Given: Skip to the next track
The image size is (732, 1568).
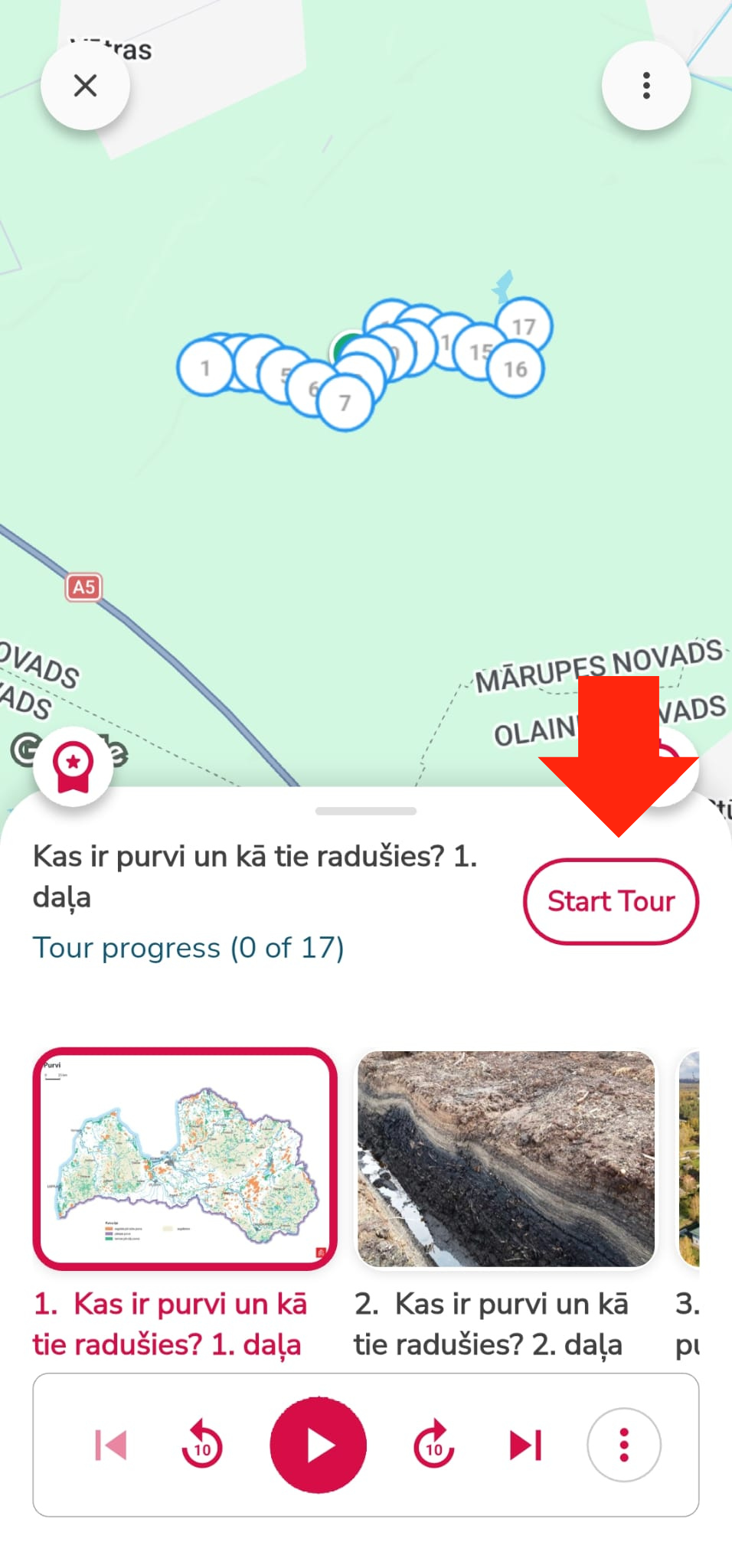Looking at the screenshot, I should pos(526,1445).
